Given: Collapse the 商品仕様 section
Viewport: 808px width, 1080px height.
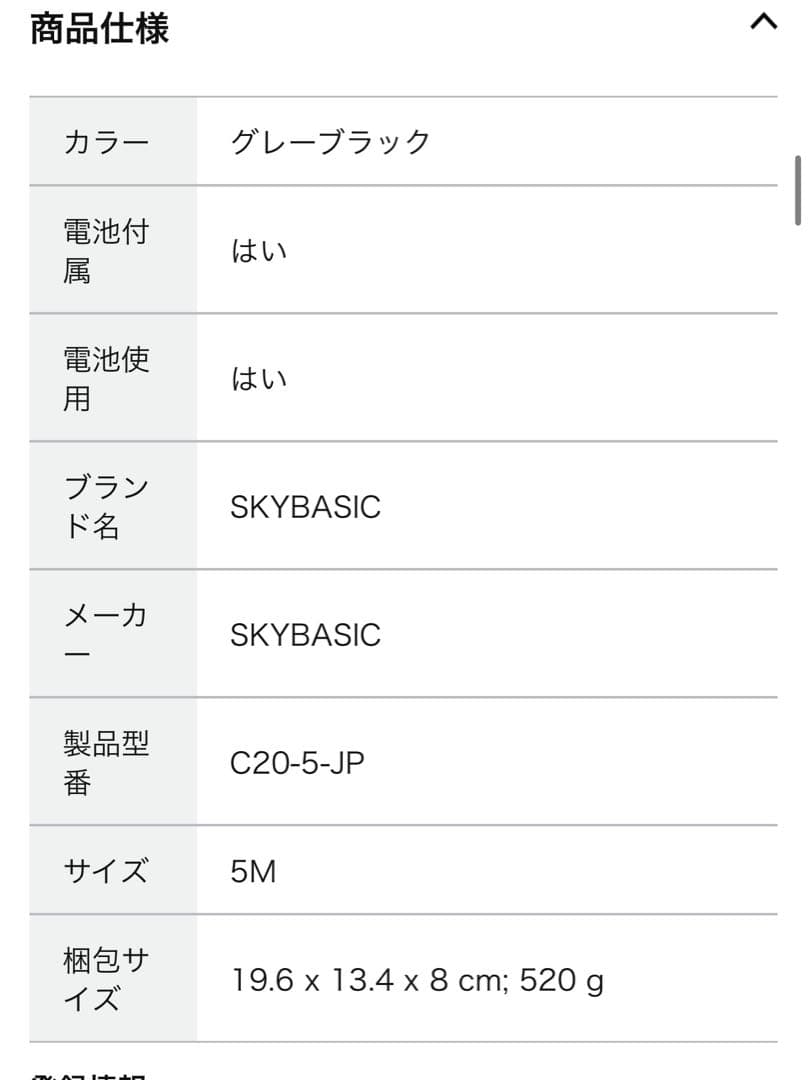Looking at the screenshot, I should click(x=763, y=23).
